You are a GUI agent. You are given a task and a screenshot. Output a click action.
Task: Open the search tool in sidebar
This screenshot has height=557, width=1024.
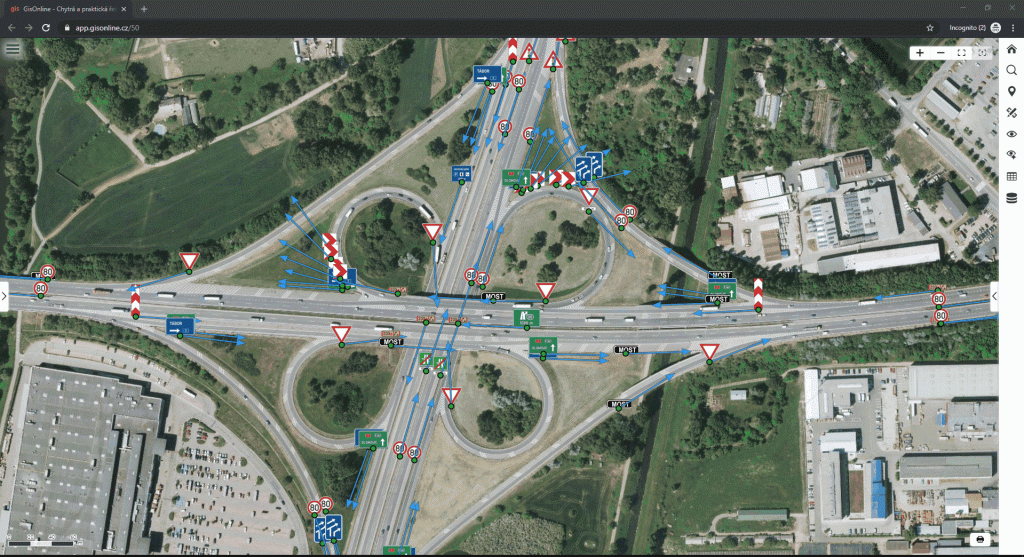1012,70
